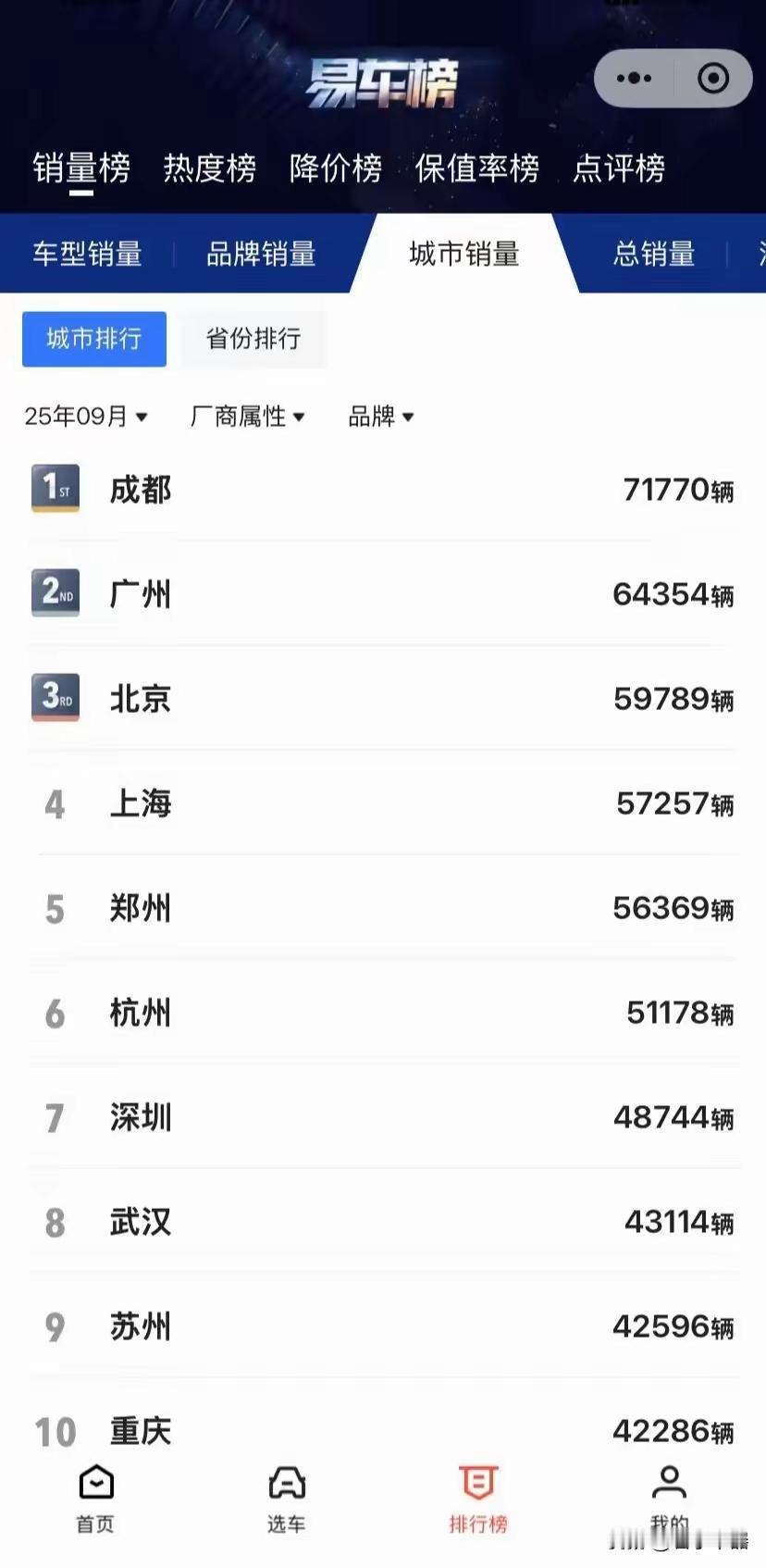Switch to 热度榜 tab
This screenshot has height=1568, width=766.
click(210, 168)
